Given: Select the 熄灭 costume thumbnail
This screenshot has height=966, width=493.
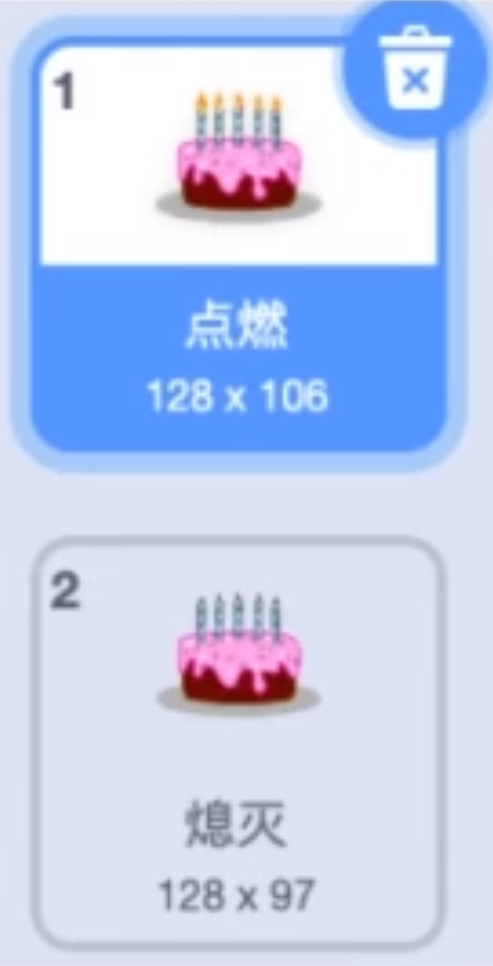Looking at the screenshot, I should click(x=238, y=742).
